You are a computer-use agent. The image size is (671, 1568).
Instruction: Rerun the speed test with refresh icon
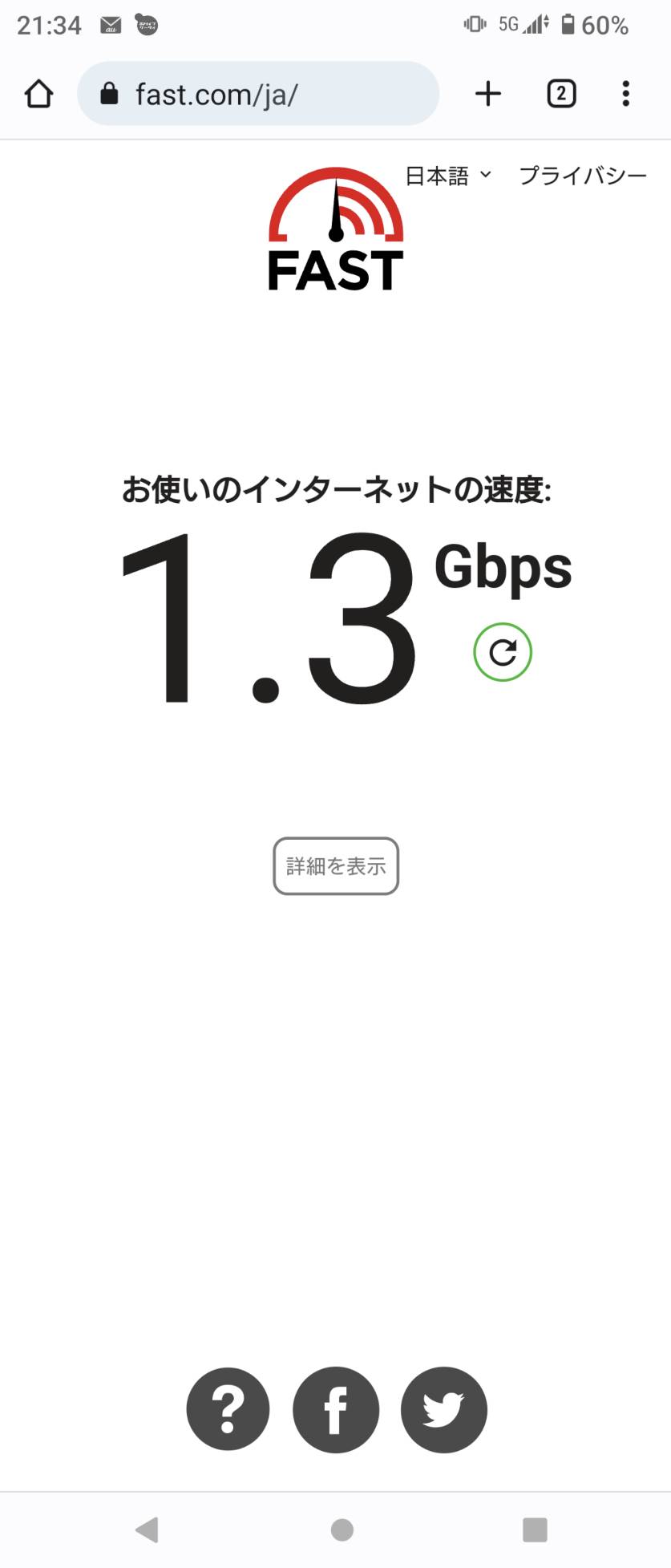(503, 652)
